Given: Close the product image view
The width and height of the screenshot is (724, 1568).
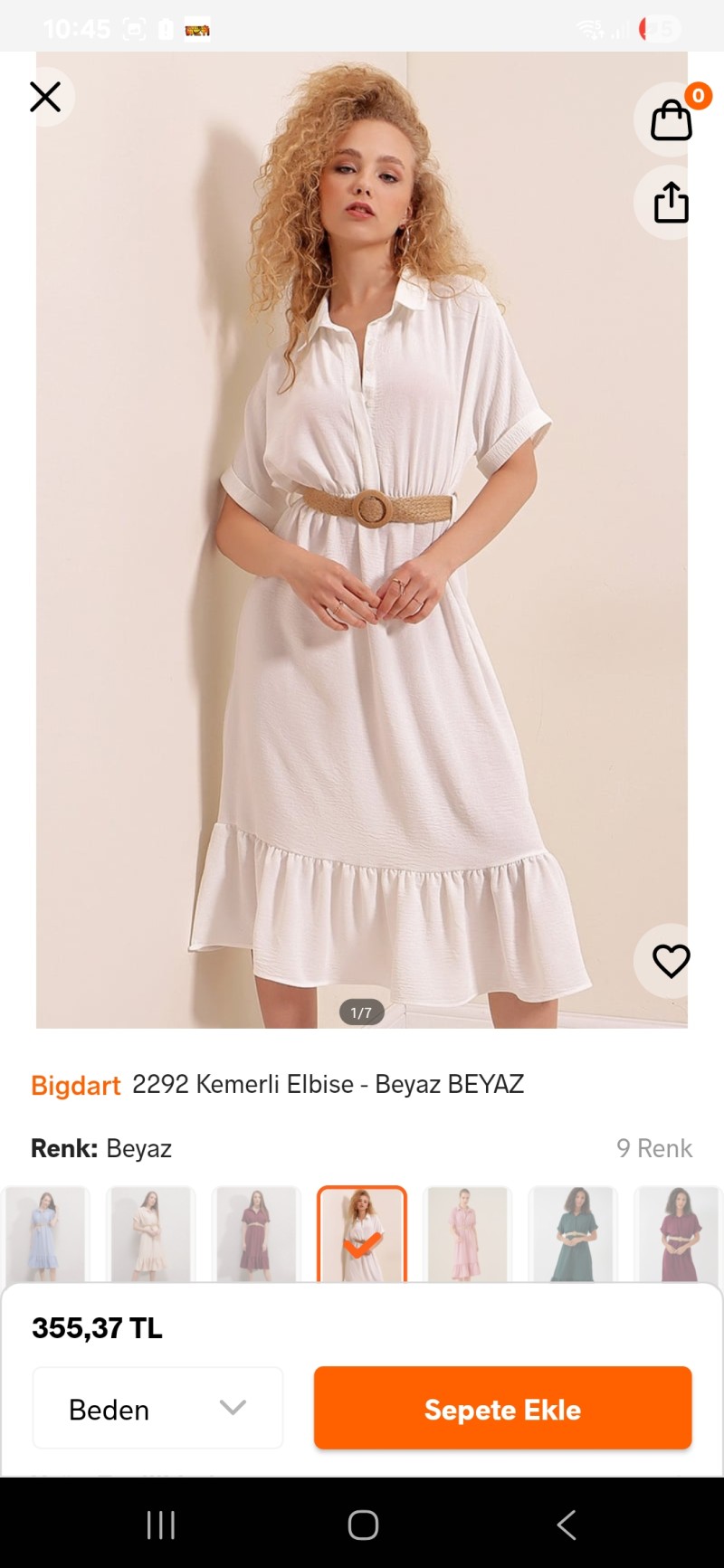Looking at the screenshot, I should coord(45,97).
